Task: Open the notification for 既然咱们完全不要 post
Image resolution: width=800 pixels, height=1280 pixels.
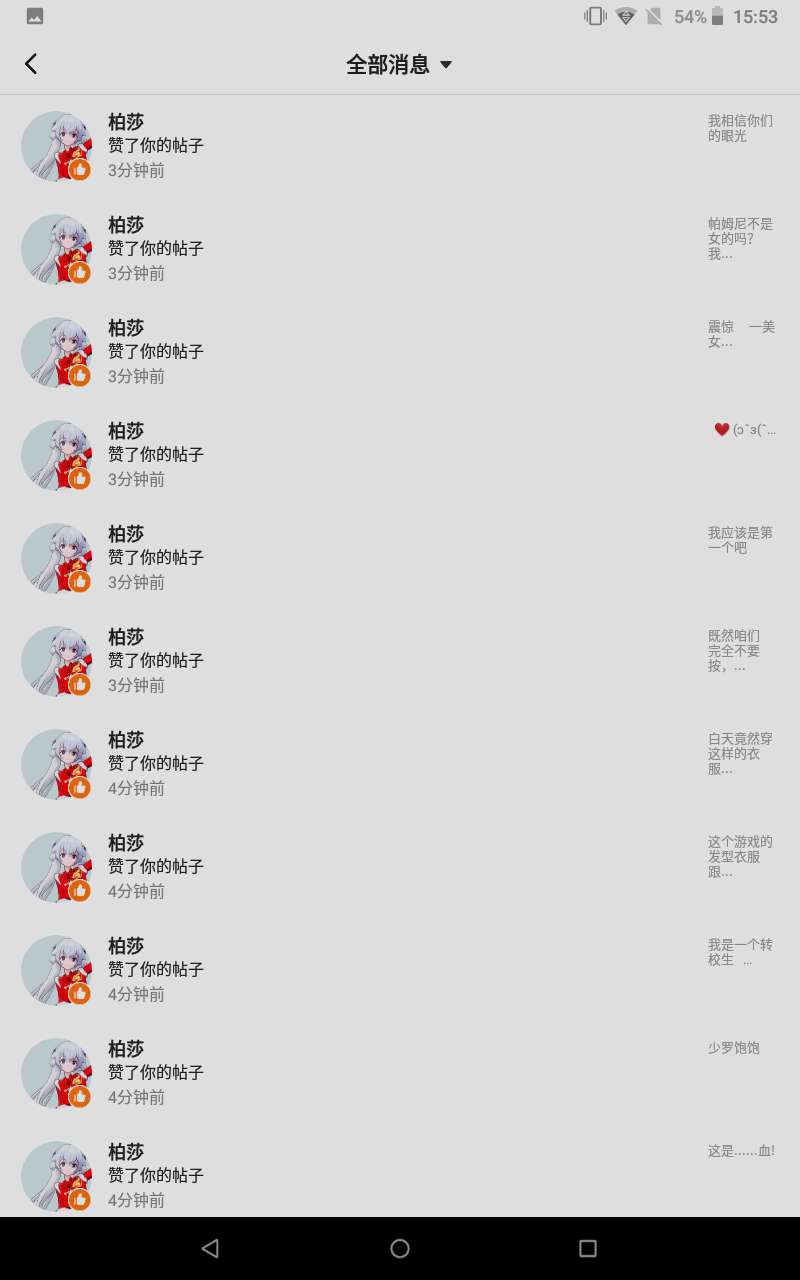Action: (400, 661)
